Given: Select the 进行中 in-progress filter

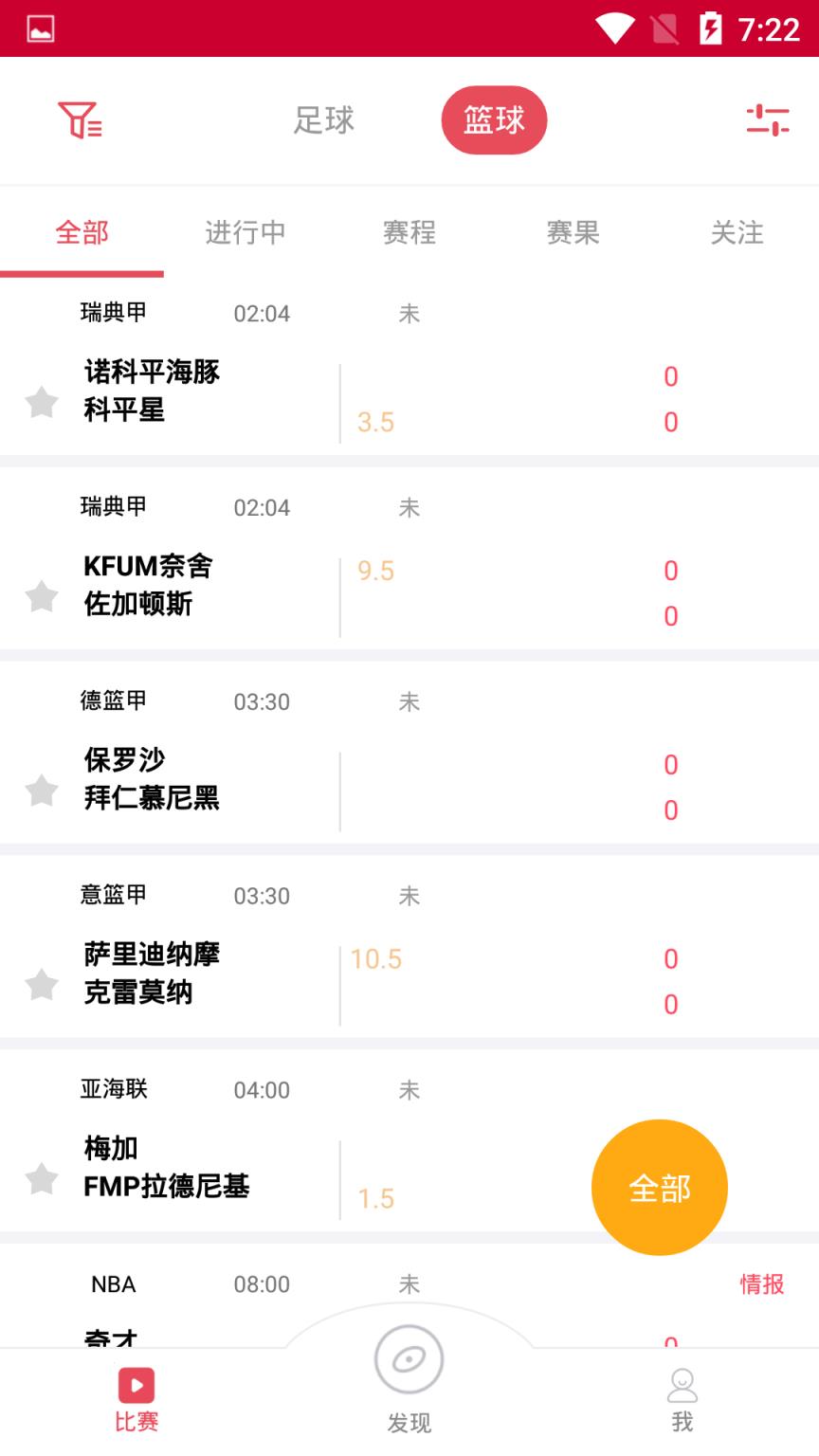Looking at the screenshot, I should pos(245,232).
